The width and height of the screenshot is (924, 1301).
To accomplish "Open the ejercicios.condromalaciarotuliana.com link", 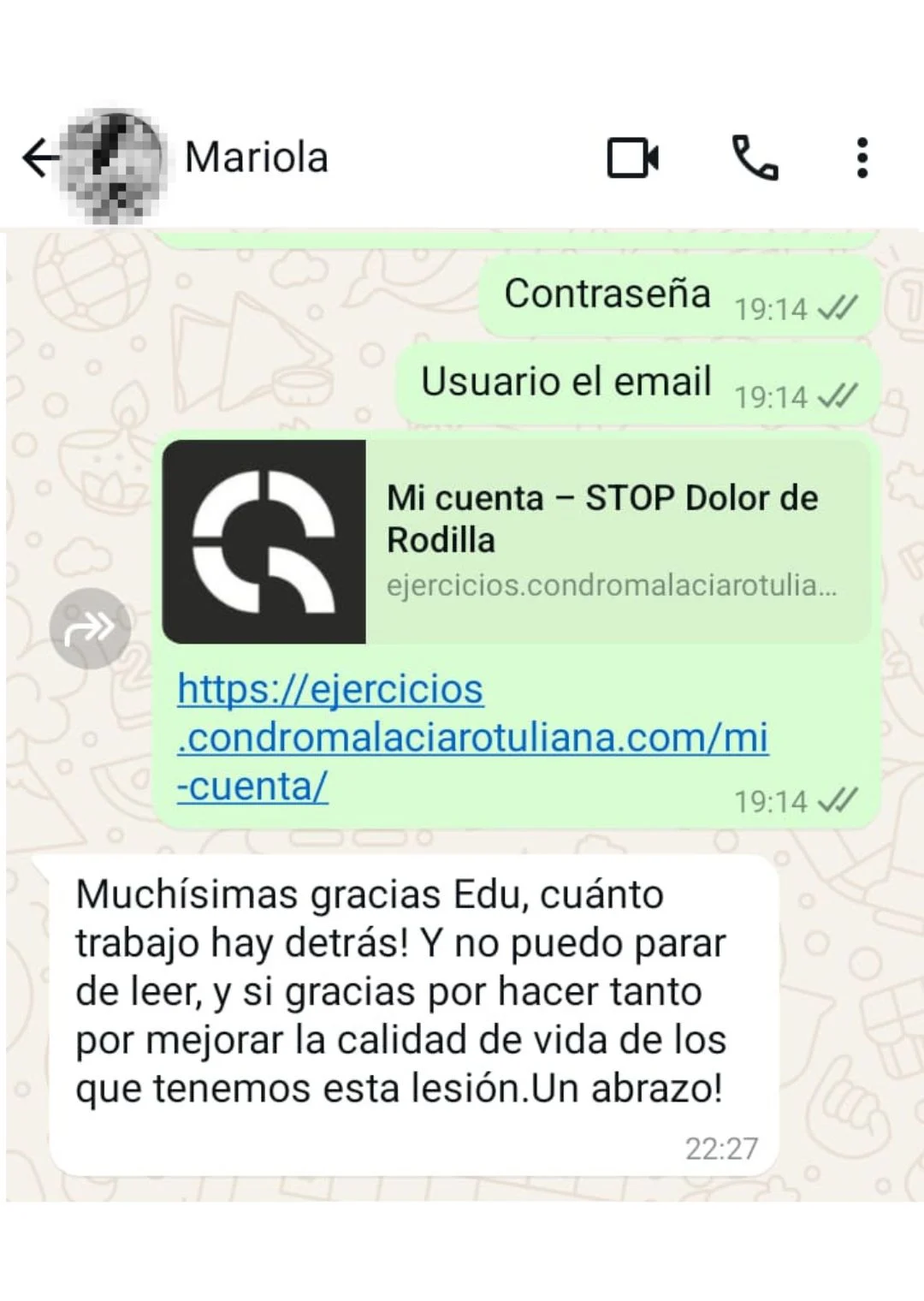I will pyautogui.click(x=472, y=738).
